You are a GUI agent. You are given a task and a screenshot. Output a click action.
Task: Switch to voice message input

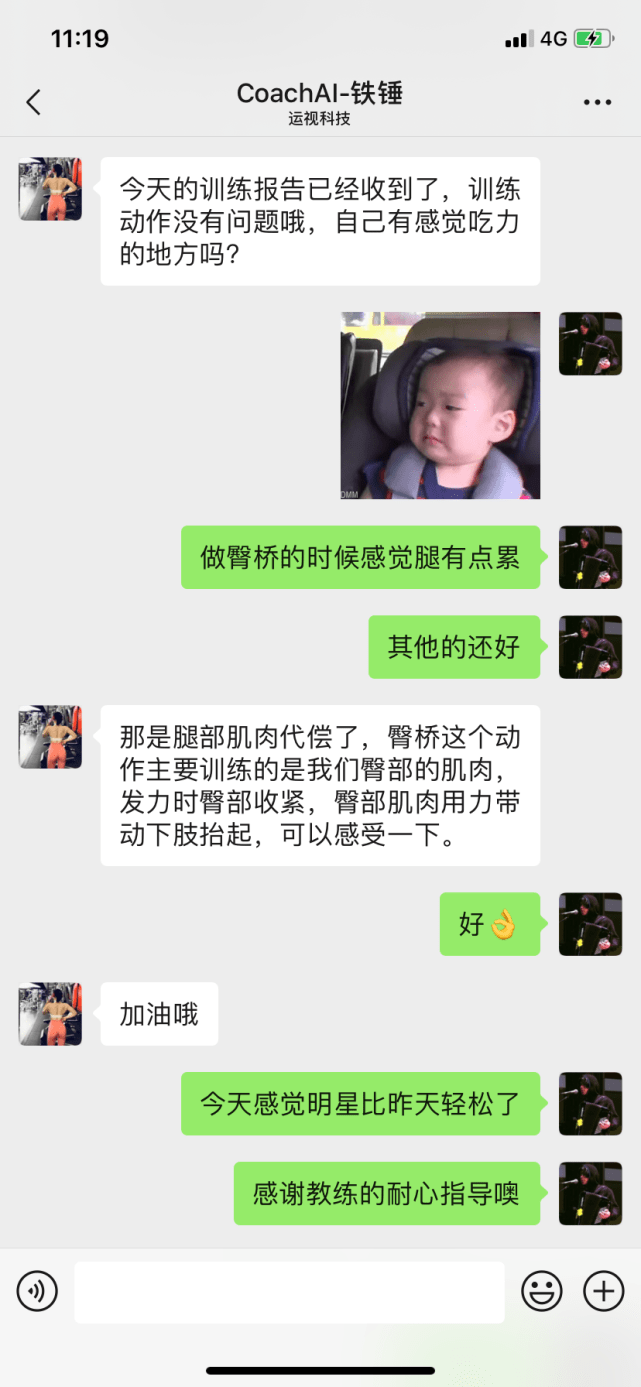tap(37, 1292)
